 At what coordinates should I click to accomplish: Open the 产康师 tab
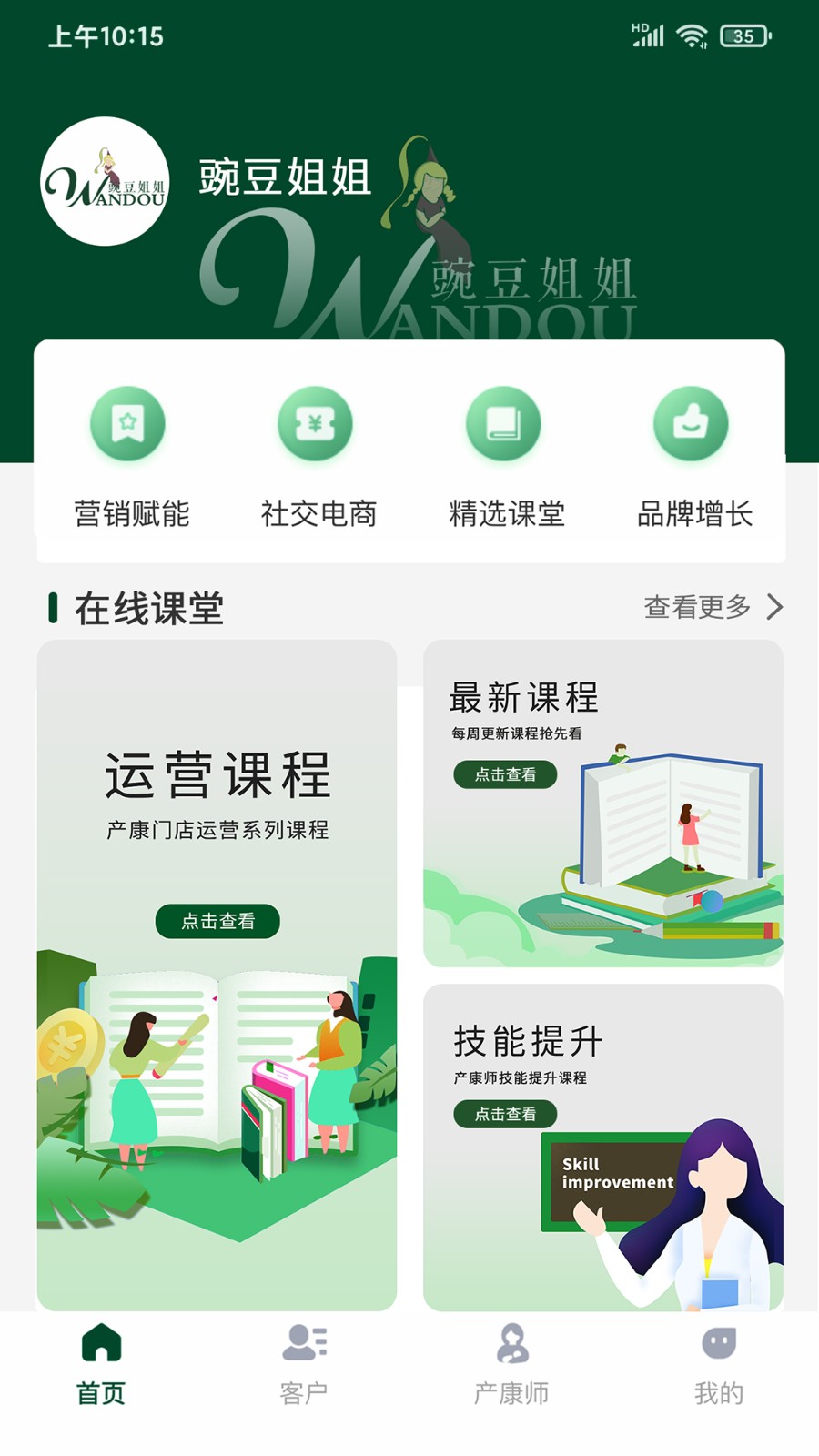[511, 1363]
